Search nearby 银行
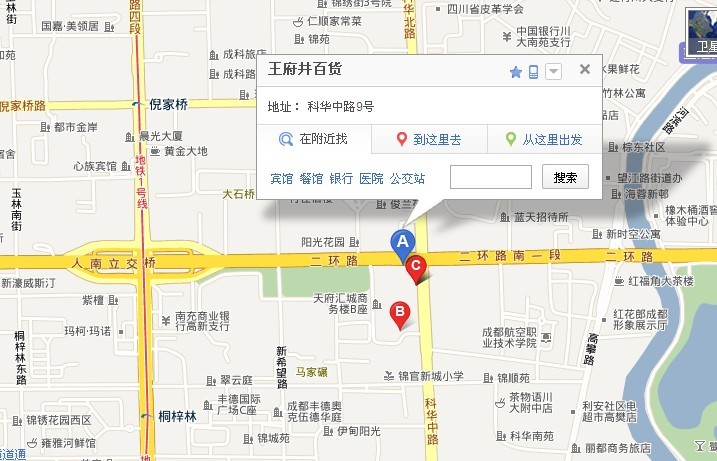This screenshot has height=461, width=717. (341, 179)
